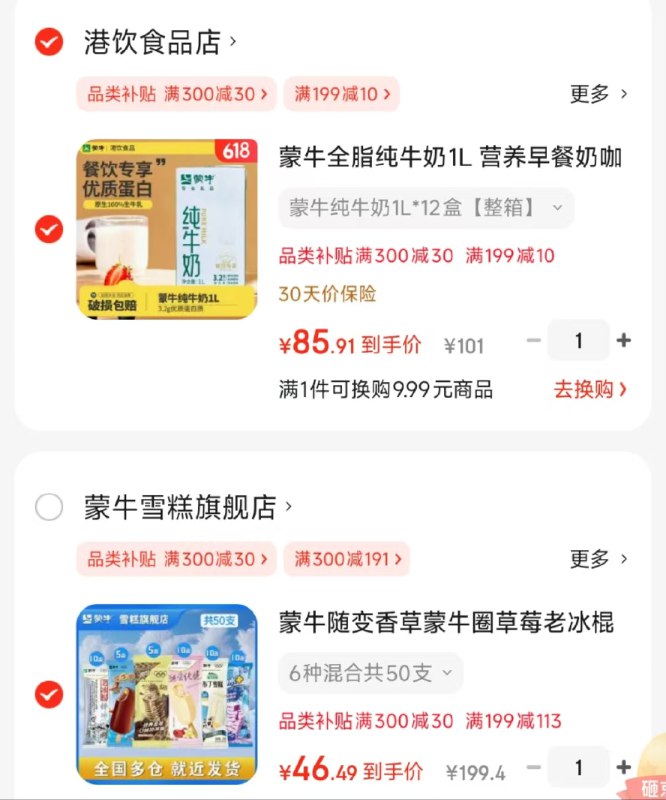666x800 pixels.
Task: Increase quantity of 蒙牛全脂纯牛奶
Action: [x=624, y=341]
